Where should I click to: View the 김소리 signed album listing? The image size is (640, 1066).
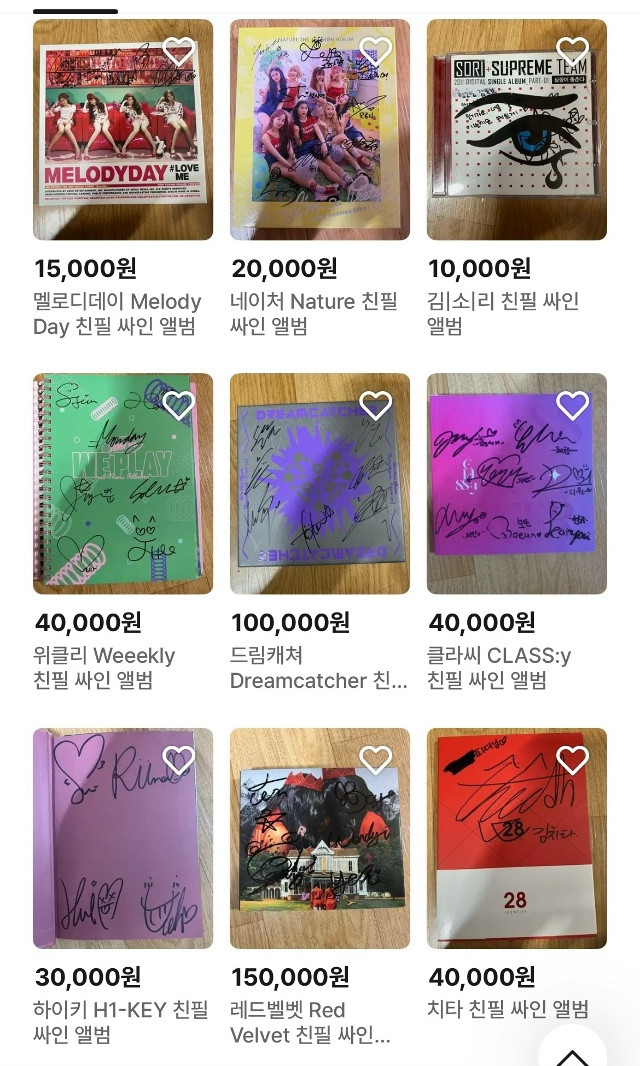(516, 130)
